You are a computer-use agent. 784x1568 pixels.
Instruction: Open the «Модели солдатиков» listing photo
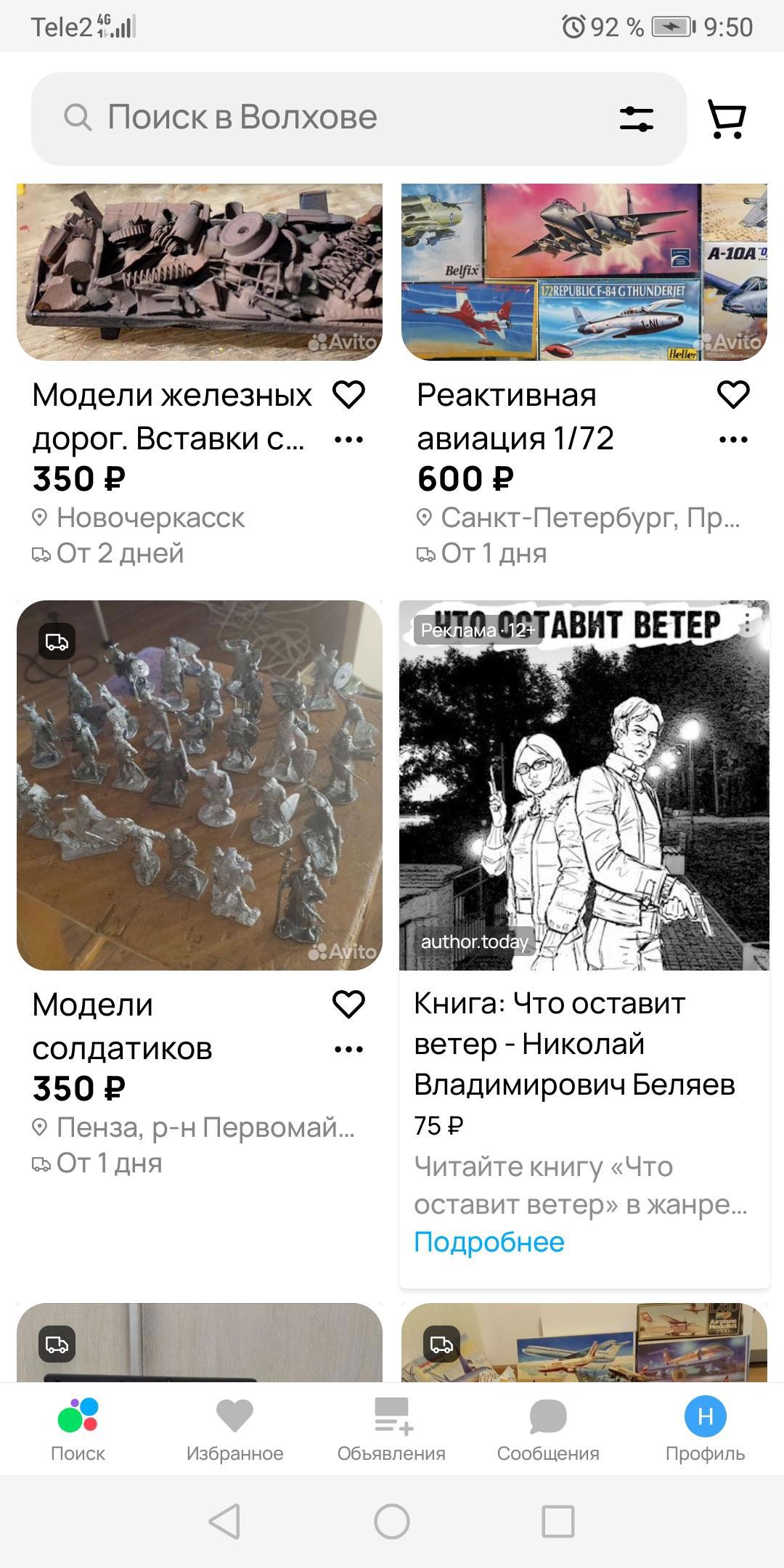point(200,785)
